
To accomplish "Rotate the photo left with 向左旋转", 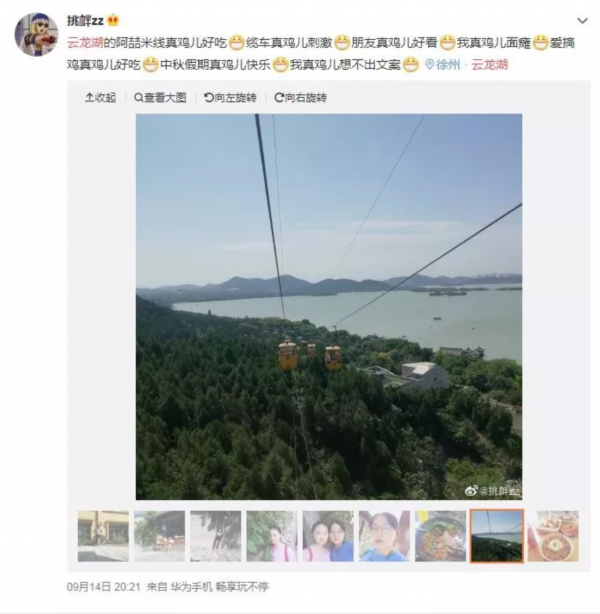I will [x=231, y=98].
